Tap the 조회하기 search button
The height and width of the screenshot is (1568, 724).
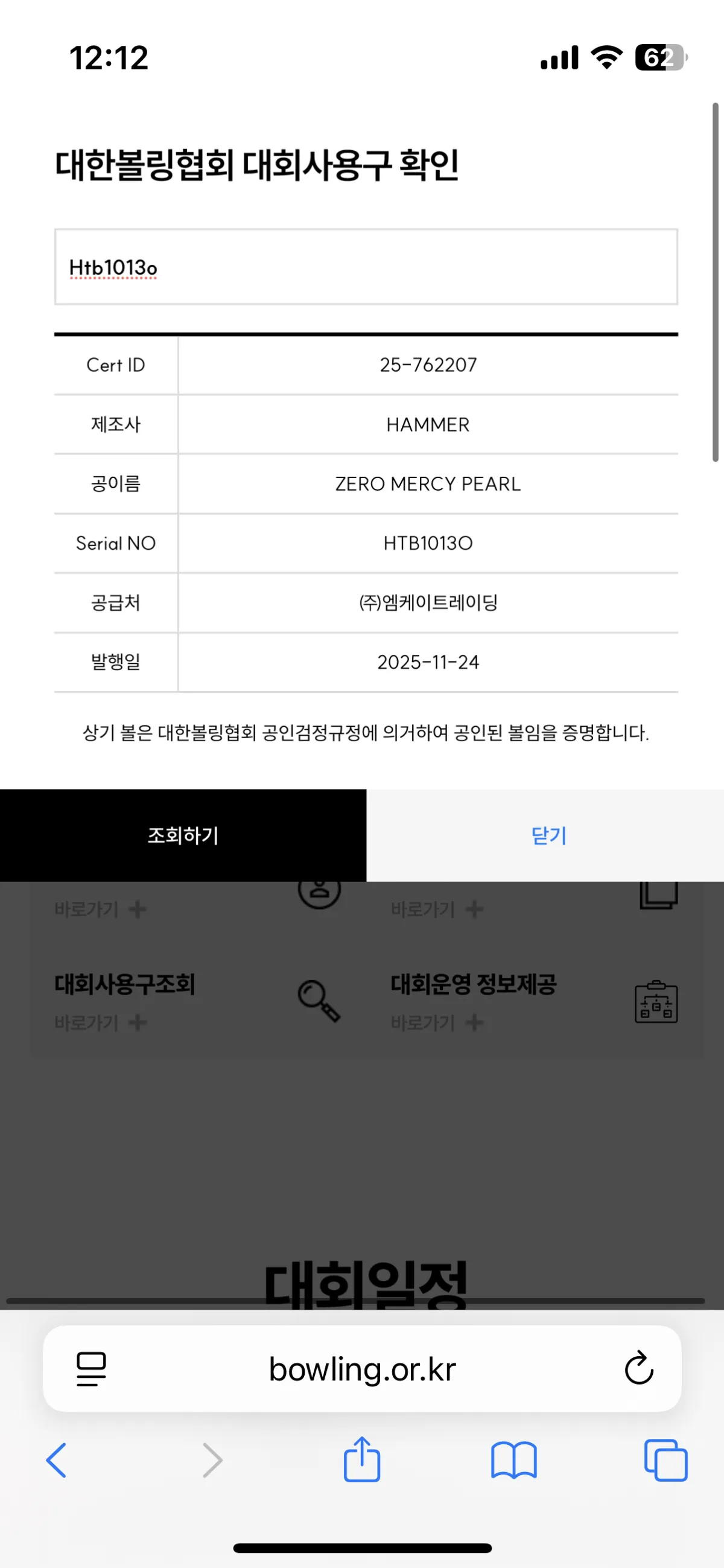[x=183, y=835]
